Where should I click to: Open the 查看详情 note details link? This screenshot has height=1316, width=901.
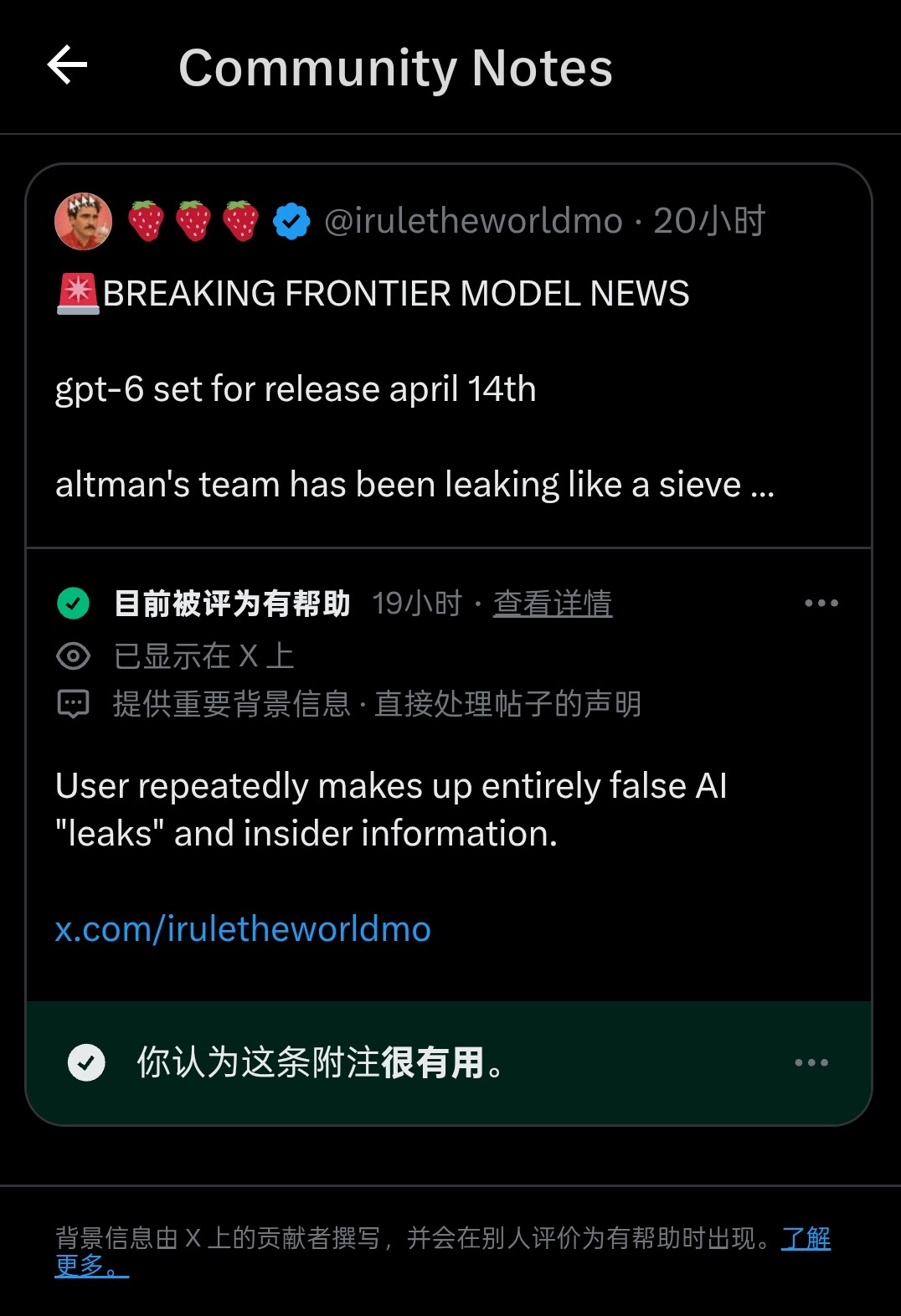[553, 603]
